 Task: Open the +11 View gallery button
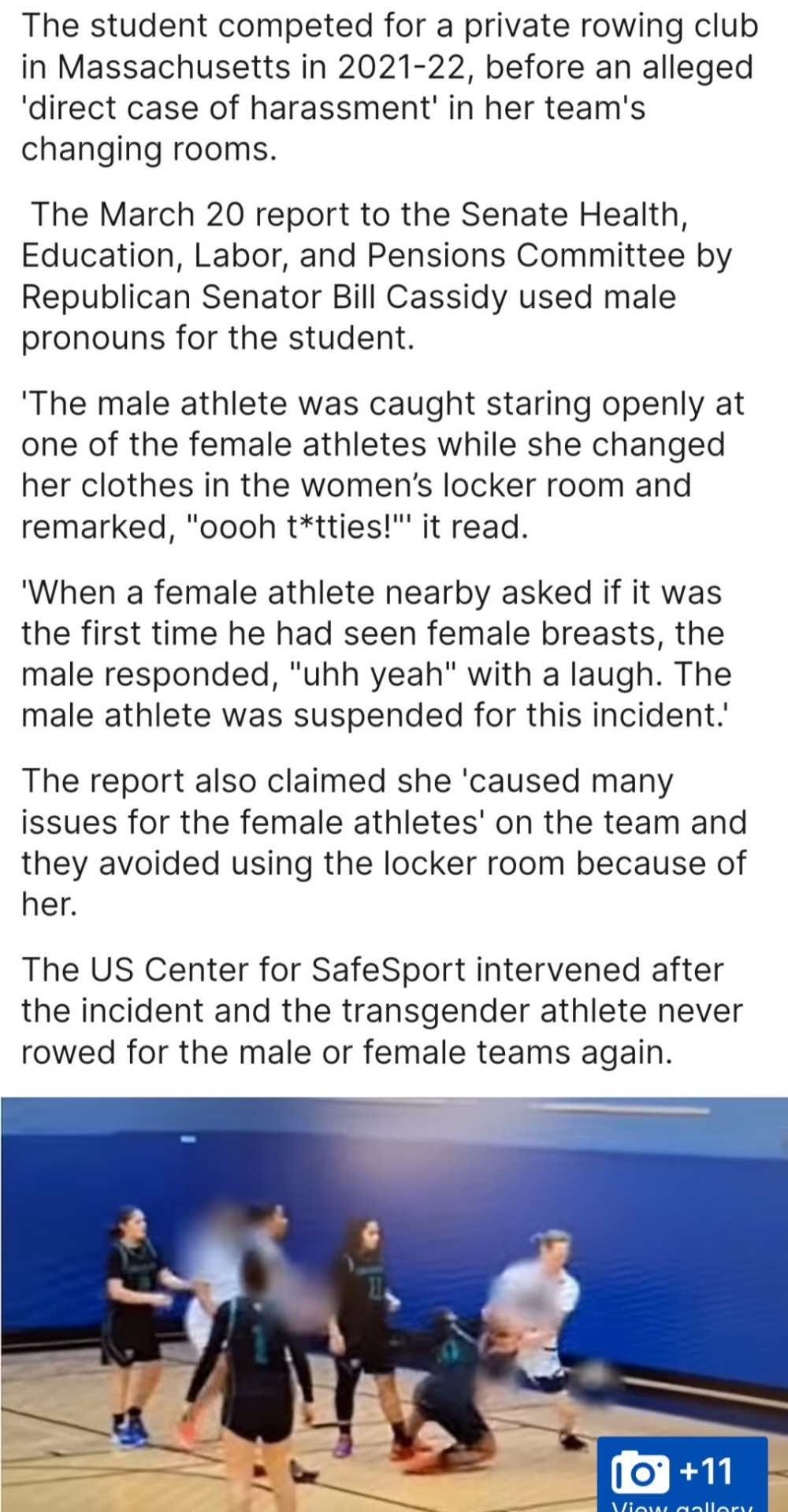[x=682, y=1475]
